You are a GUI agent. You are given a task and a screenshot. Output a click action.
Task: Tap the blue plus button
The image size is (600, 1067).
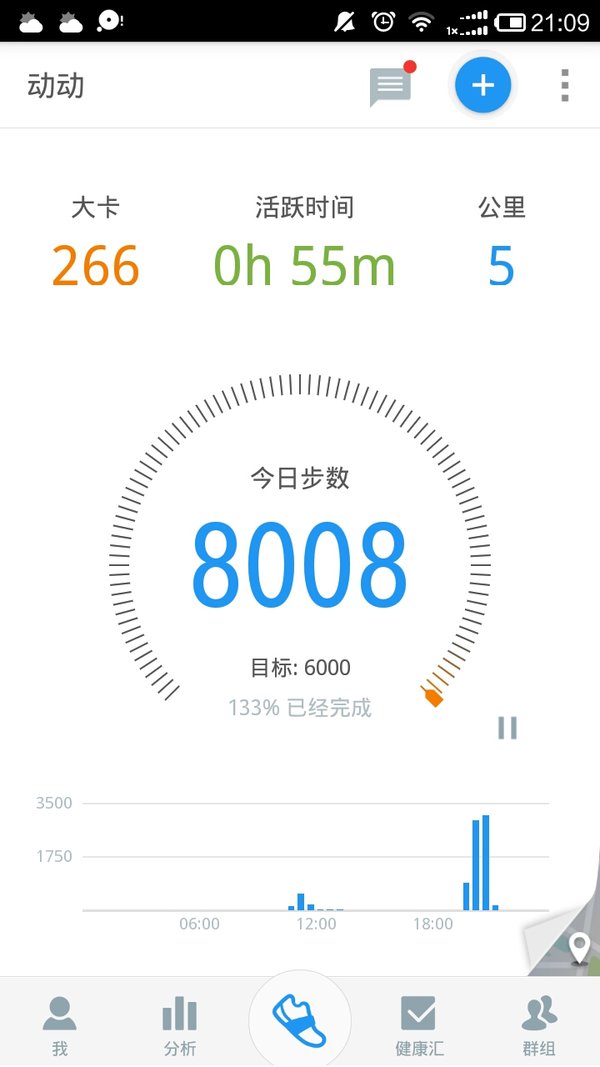pyautogui.click(x=483, y=85)
